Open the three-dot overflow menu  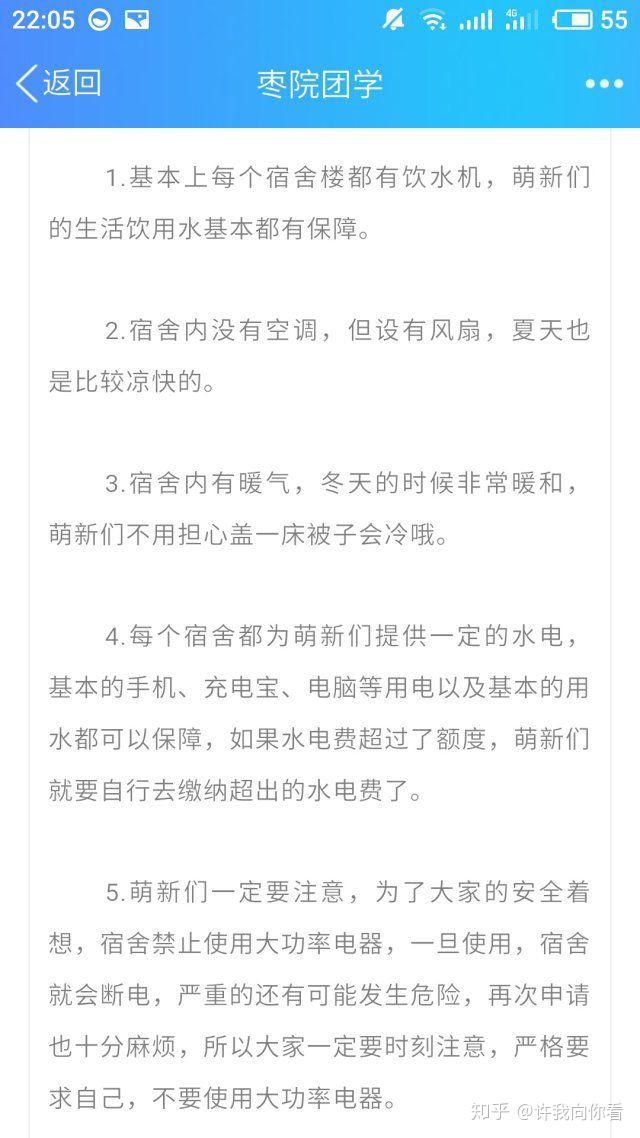pos(604,84)
